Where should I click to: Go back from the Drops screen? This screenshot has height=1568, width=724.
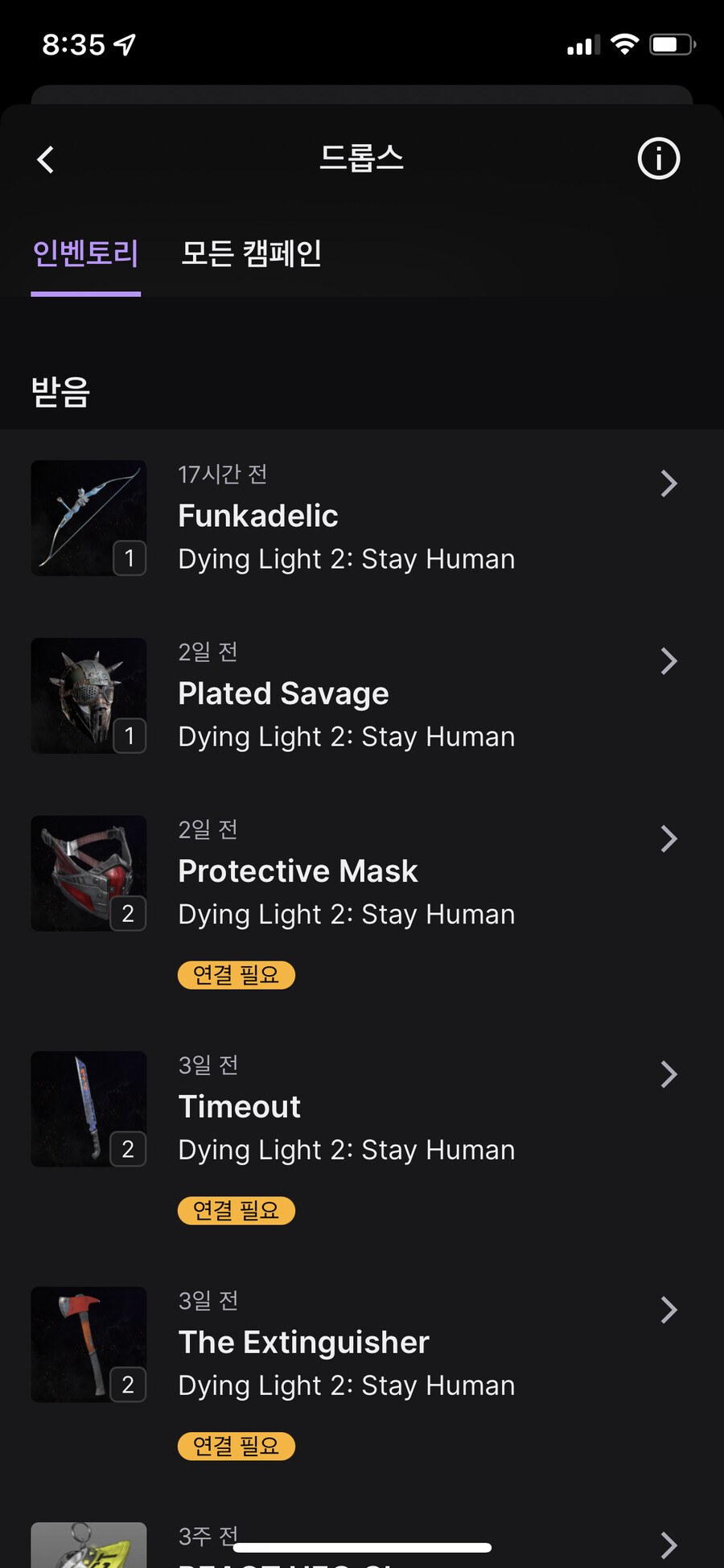coord(46,159)
